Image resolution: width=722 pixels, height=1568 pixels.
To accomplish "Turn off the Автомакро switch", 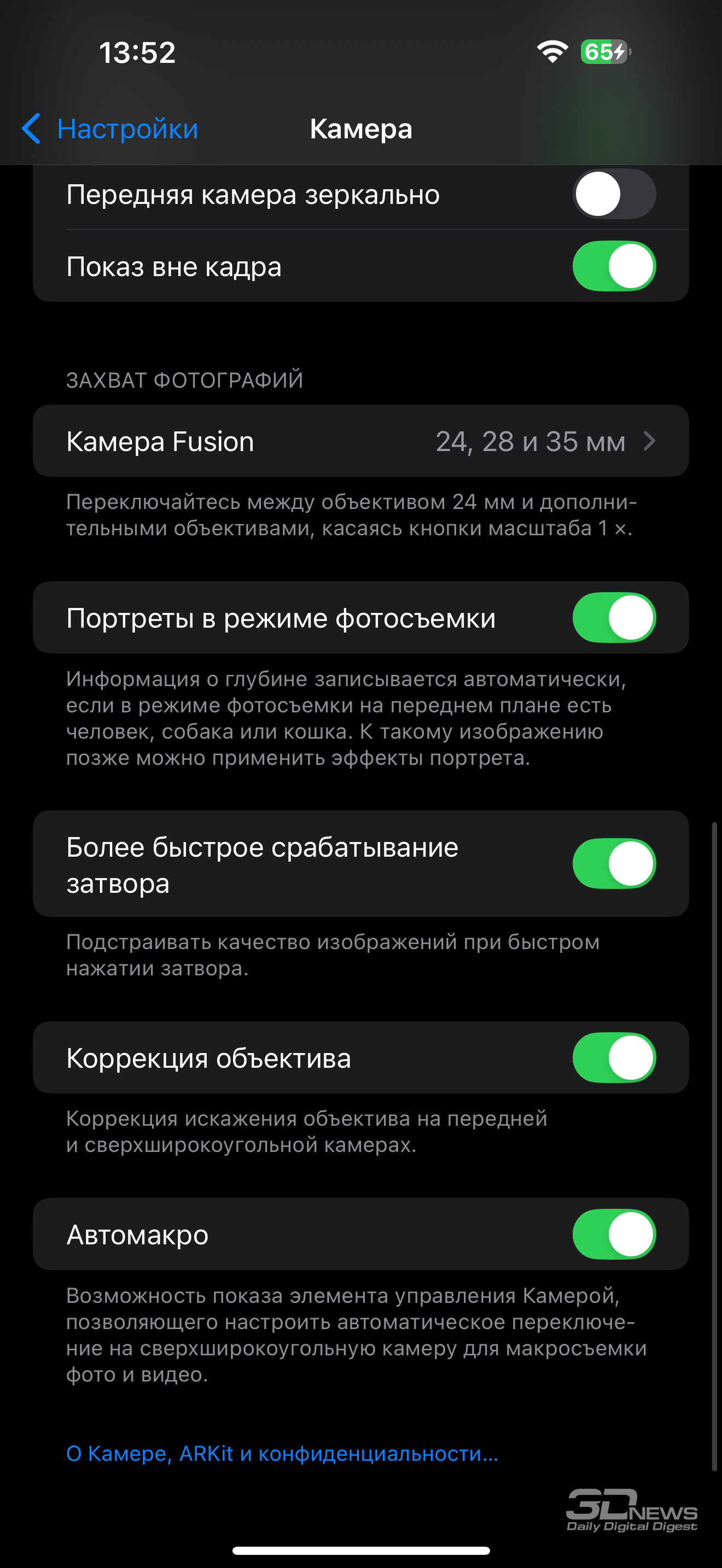I will tap(614, 1234).
